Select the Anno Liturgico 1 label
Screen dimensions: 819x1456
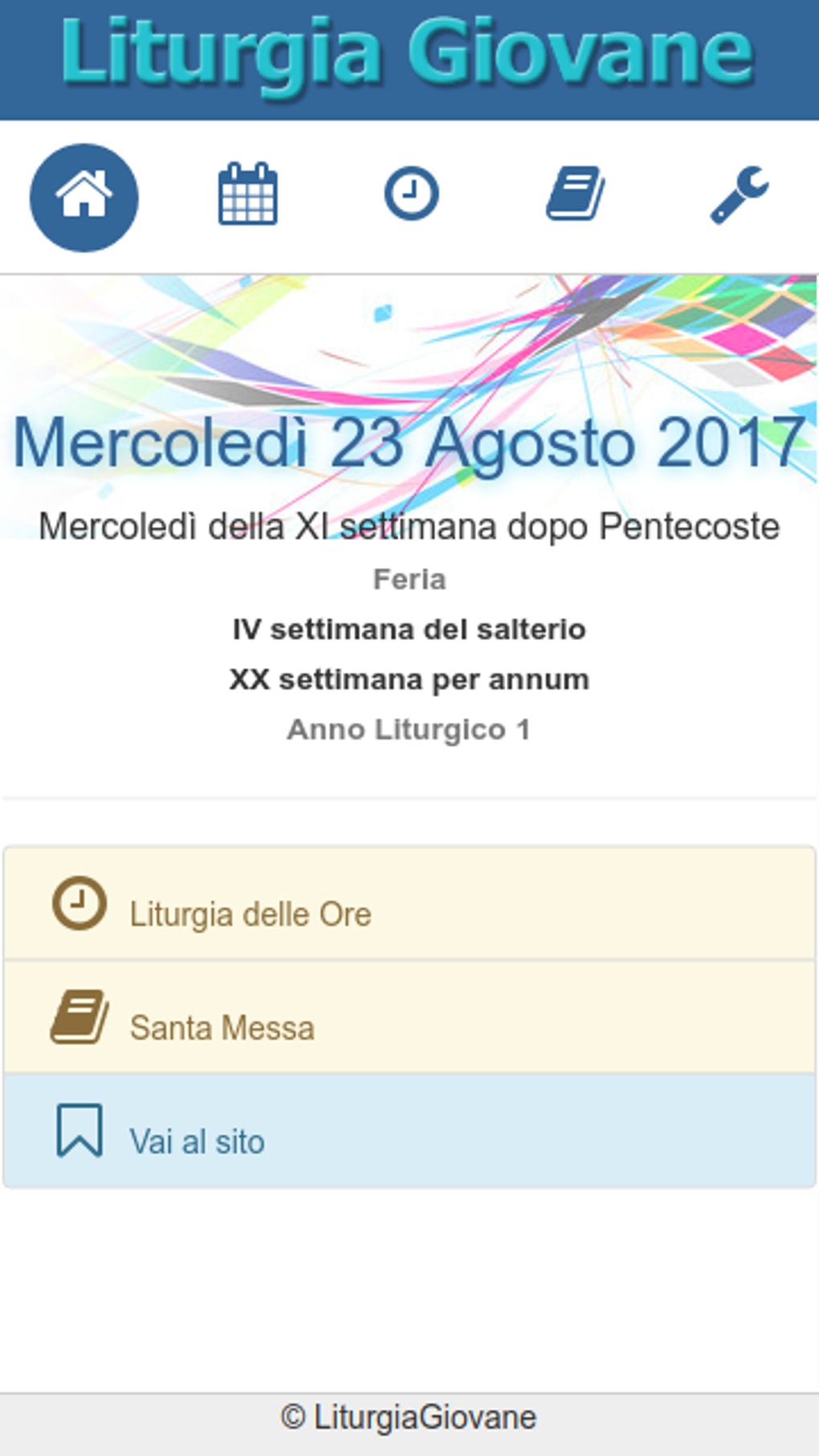[x=409, y=729]
